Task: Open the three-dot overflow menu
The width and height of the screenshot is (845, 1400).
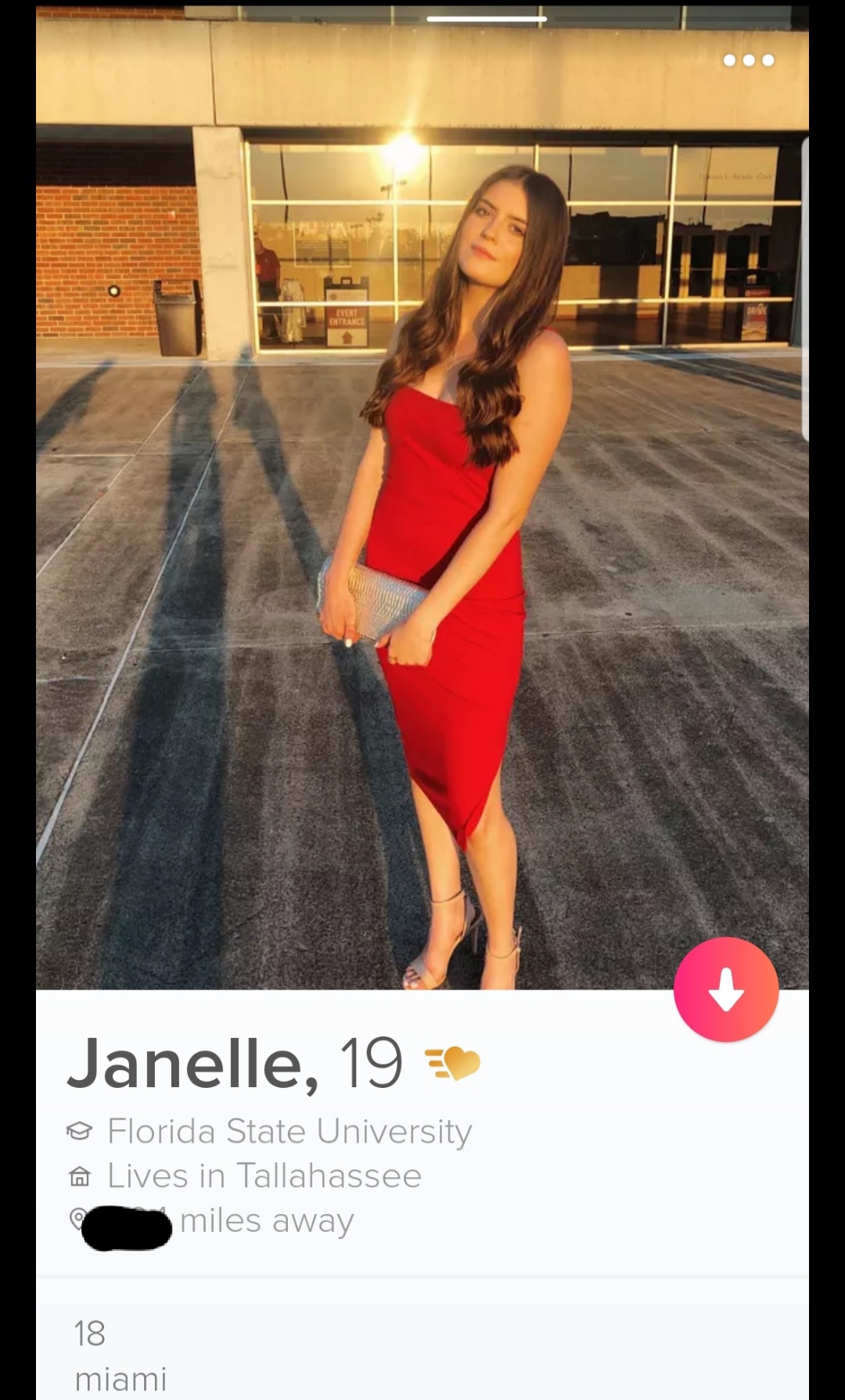Action: point(748,60)
